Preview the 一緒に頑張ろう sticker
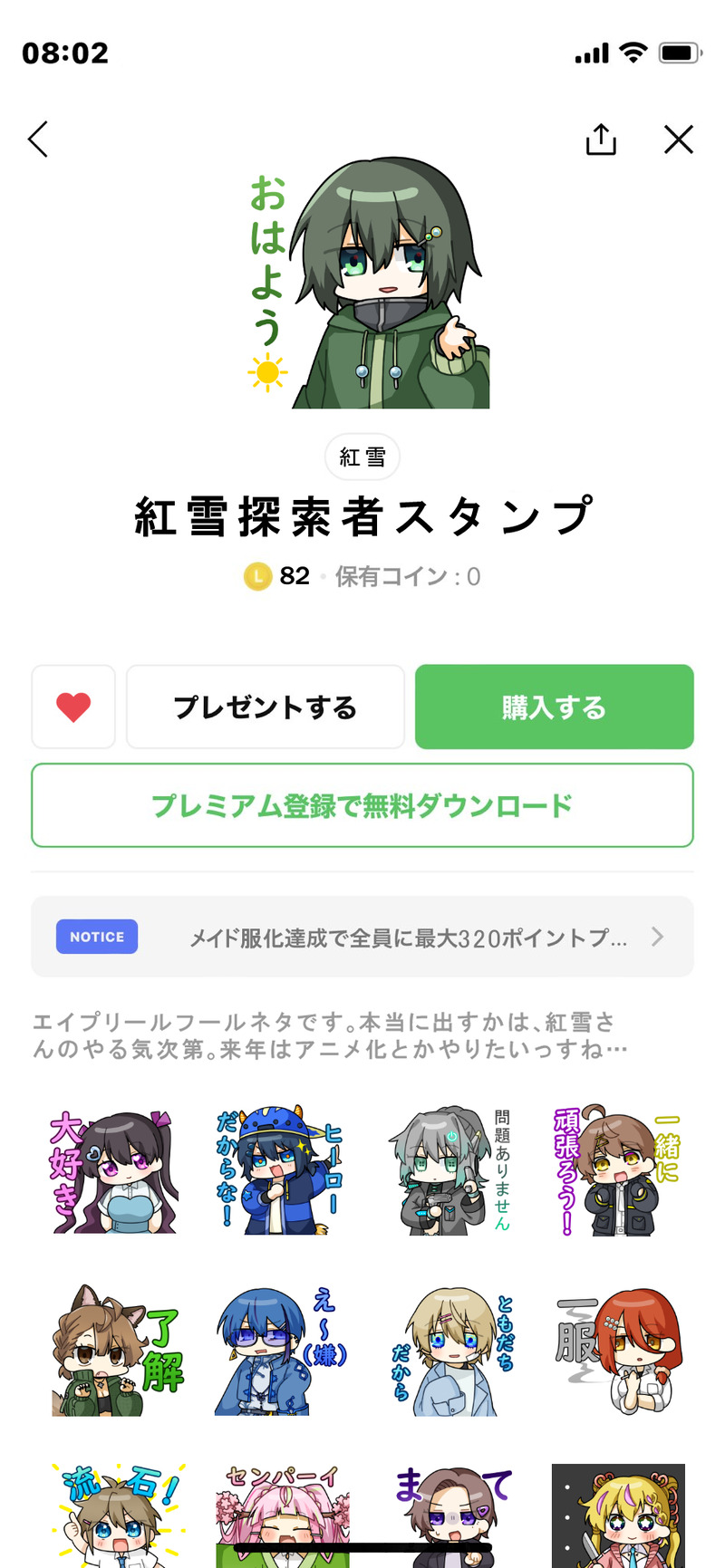The image size is (725, 1568). pos(616,1171)
